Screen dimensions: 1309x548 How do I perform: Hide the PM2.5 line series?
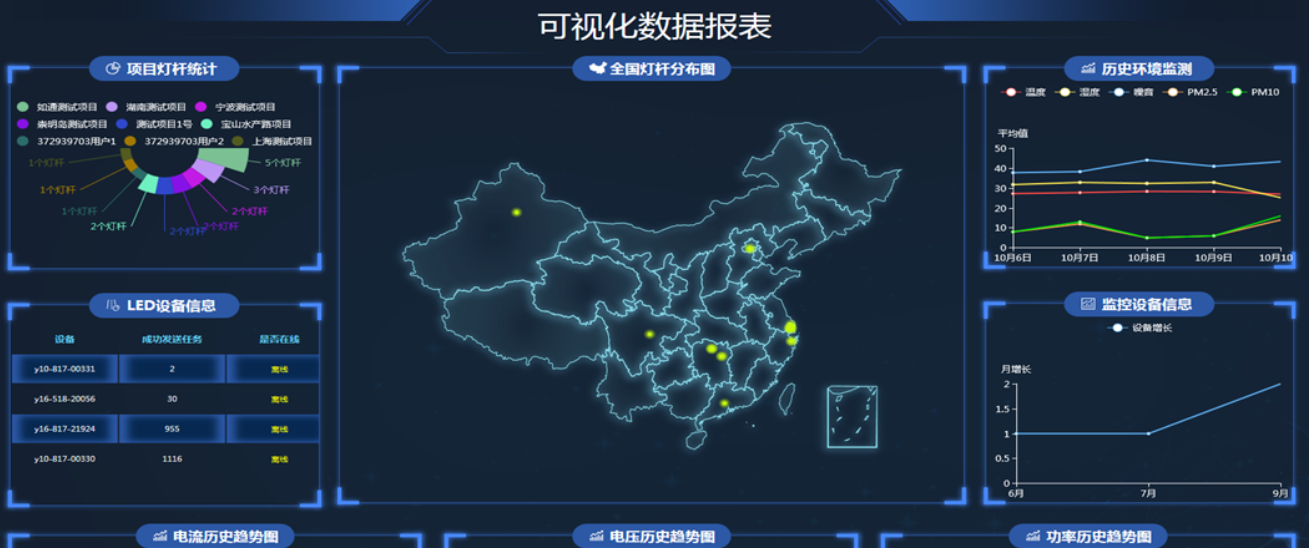click(1192, 92)
